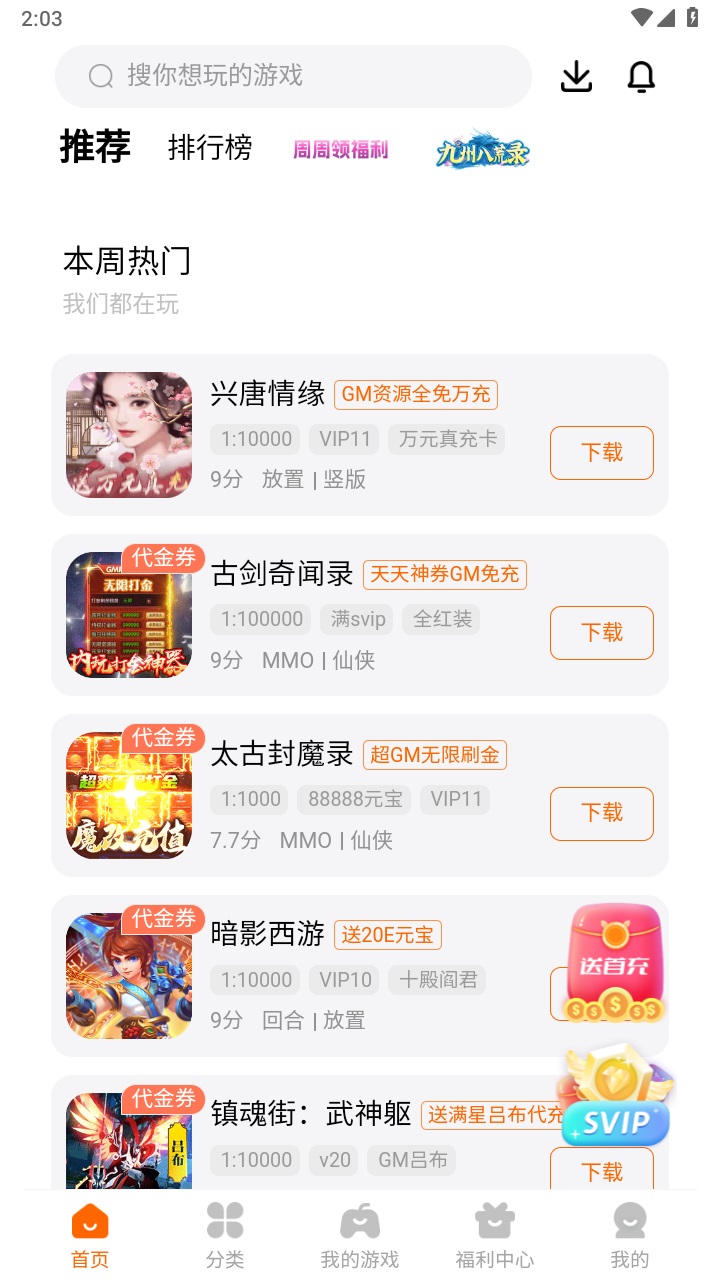Click the notification bell icon
This screenshot has height=1280, width=720.
[x=641, y=76]
